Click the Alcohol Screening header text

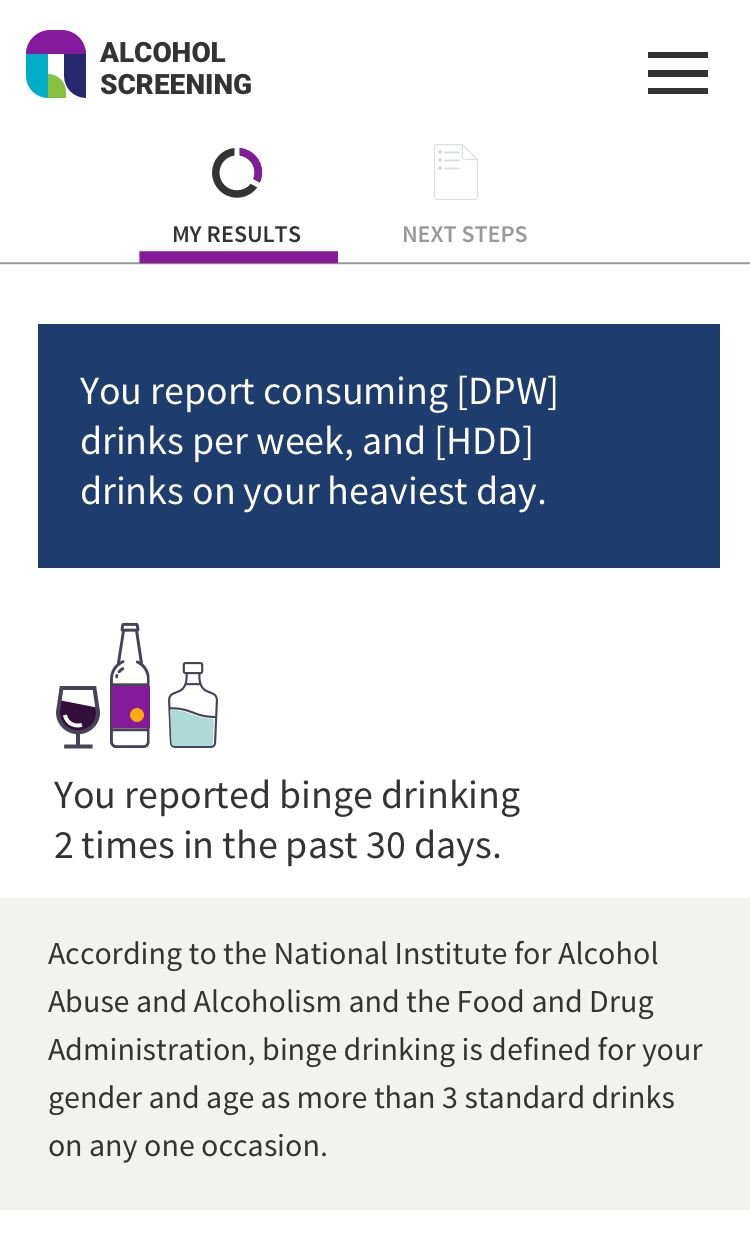(176, 67)
